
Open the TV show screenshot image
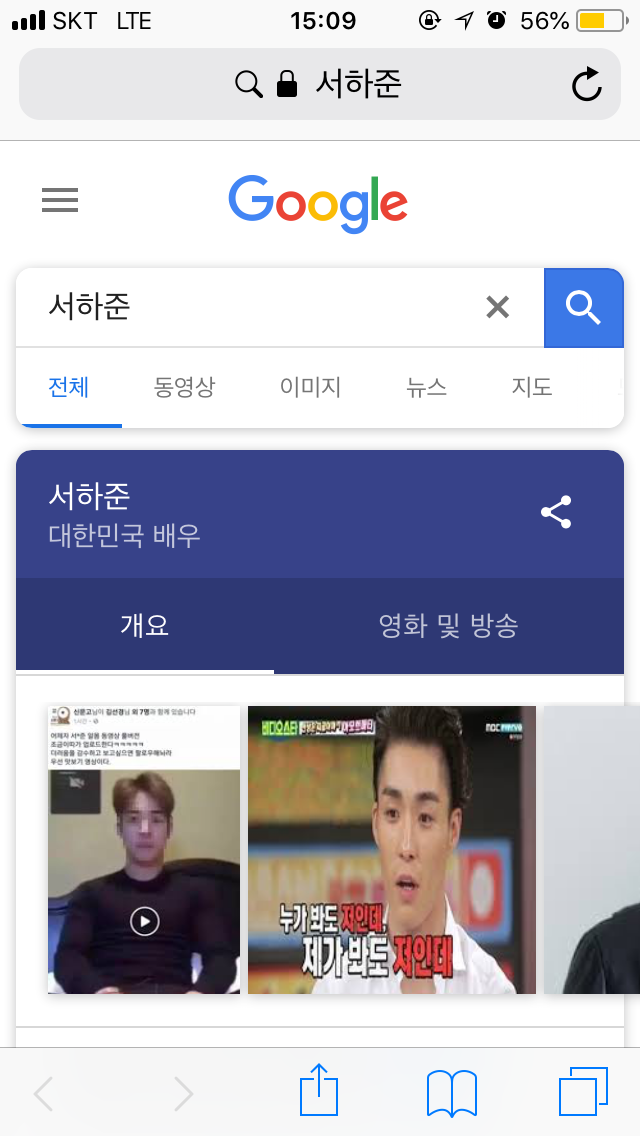[x=391, y=850]
